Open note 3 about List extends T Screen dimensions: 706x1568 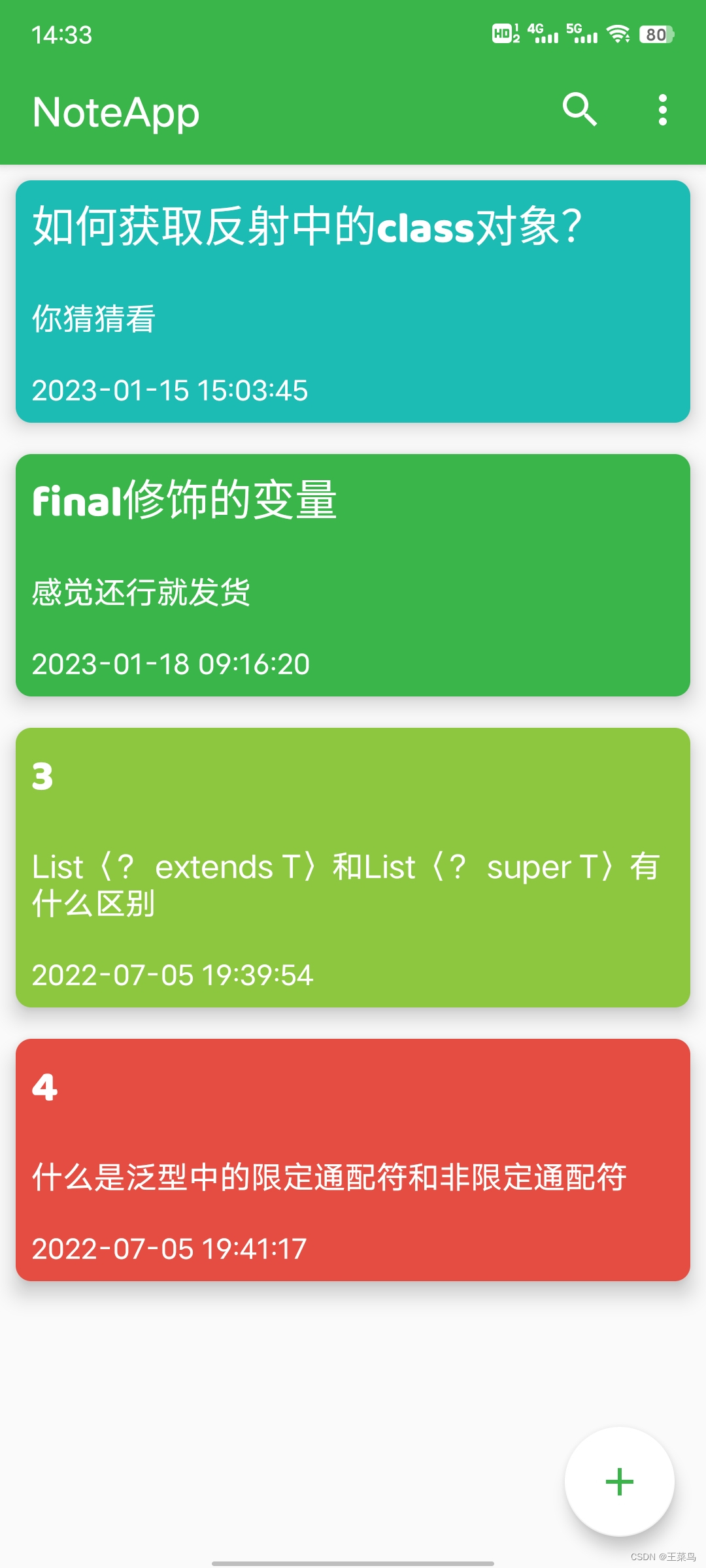tap(353, 868)
